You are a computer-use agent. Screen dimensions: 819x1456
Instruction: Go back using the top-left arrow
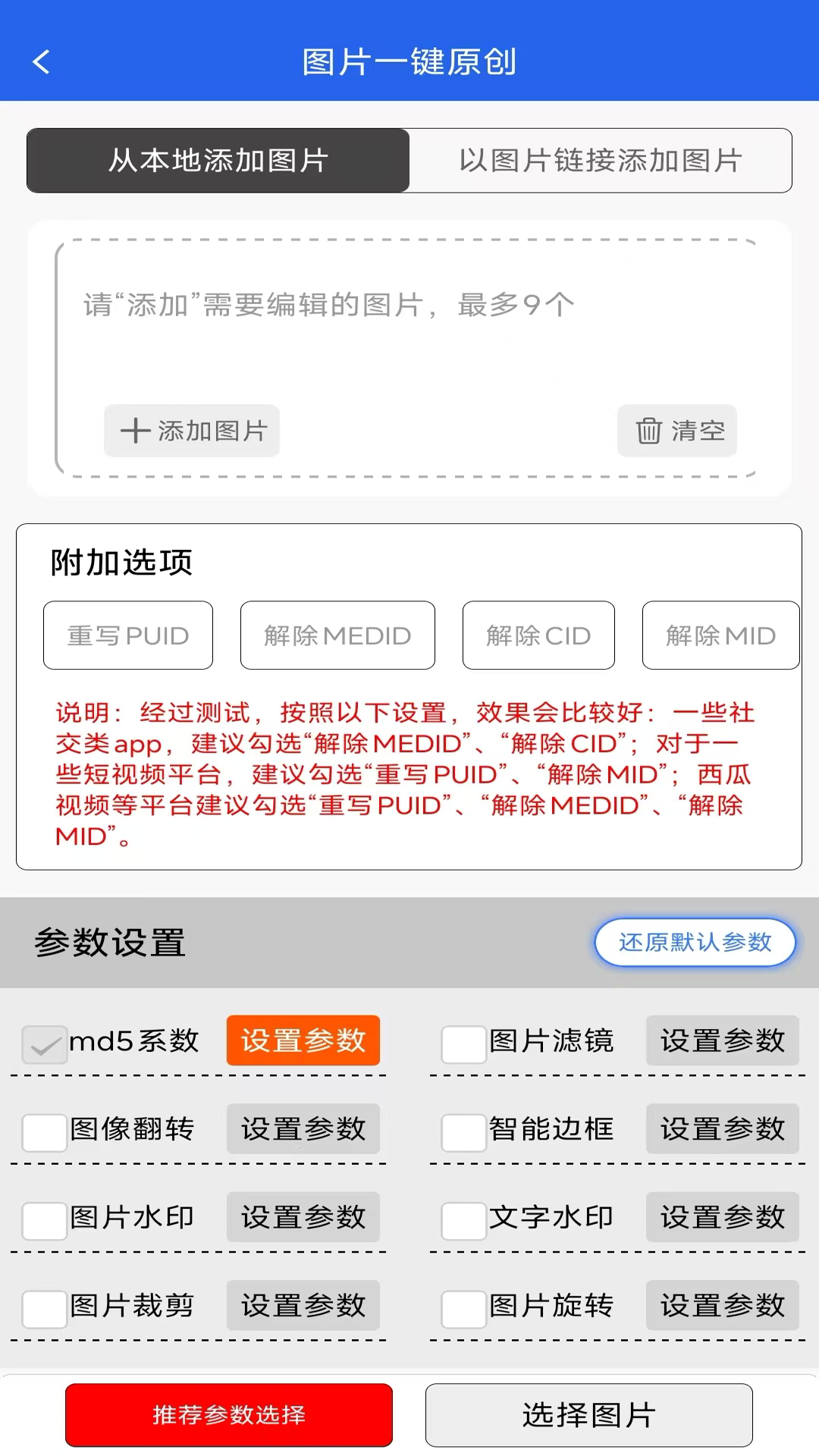click(42, 62)
